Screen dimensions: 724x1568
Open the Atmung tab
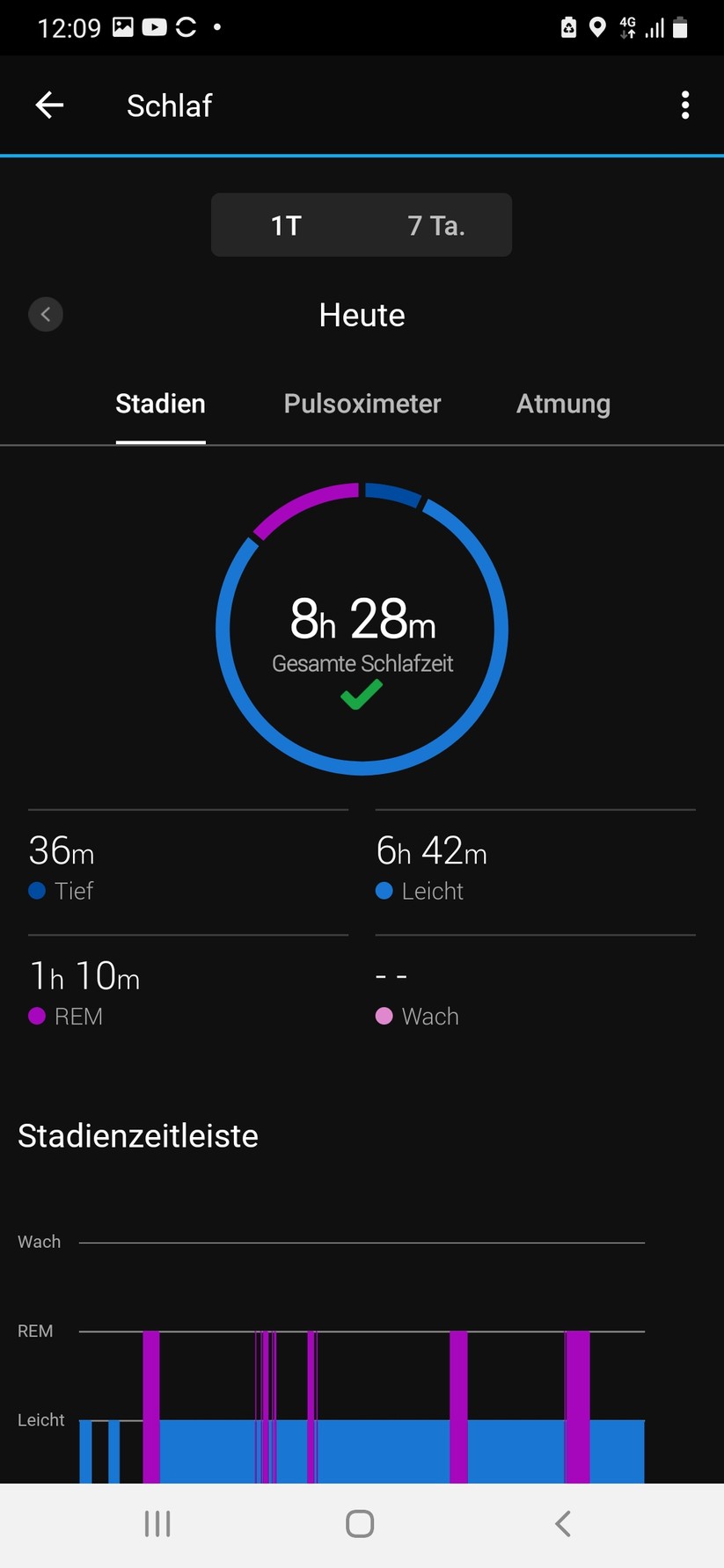click(563, 404)
